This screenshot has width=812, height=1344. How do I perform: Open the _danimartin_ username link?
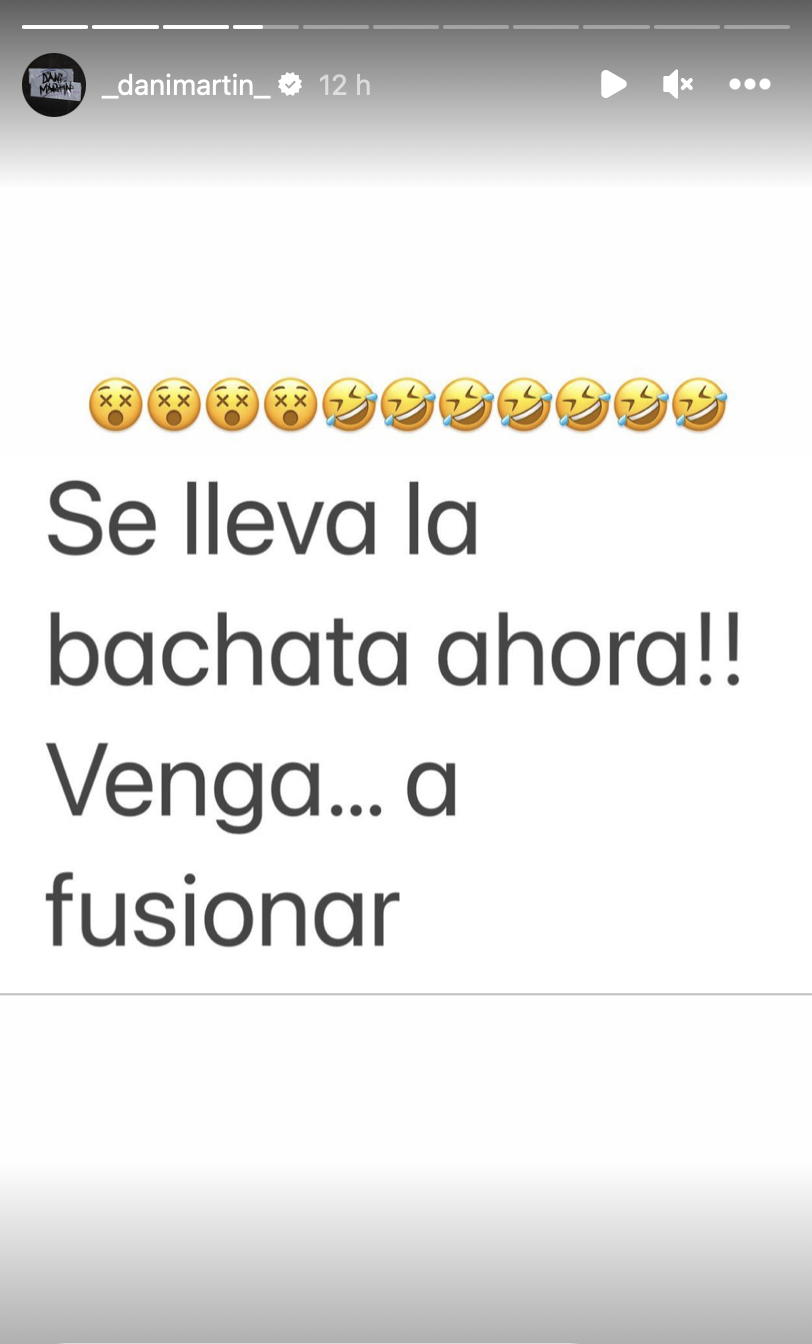[x=186, y=86]
